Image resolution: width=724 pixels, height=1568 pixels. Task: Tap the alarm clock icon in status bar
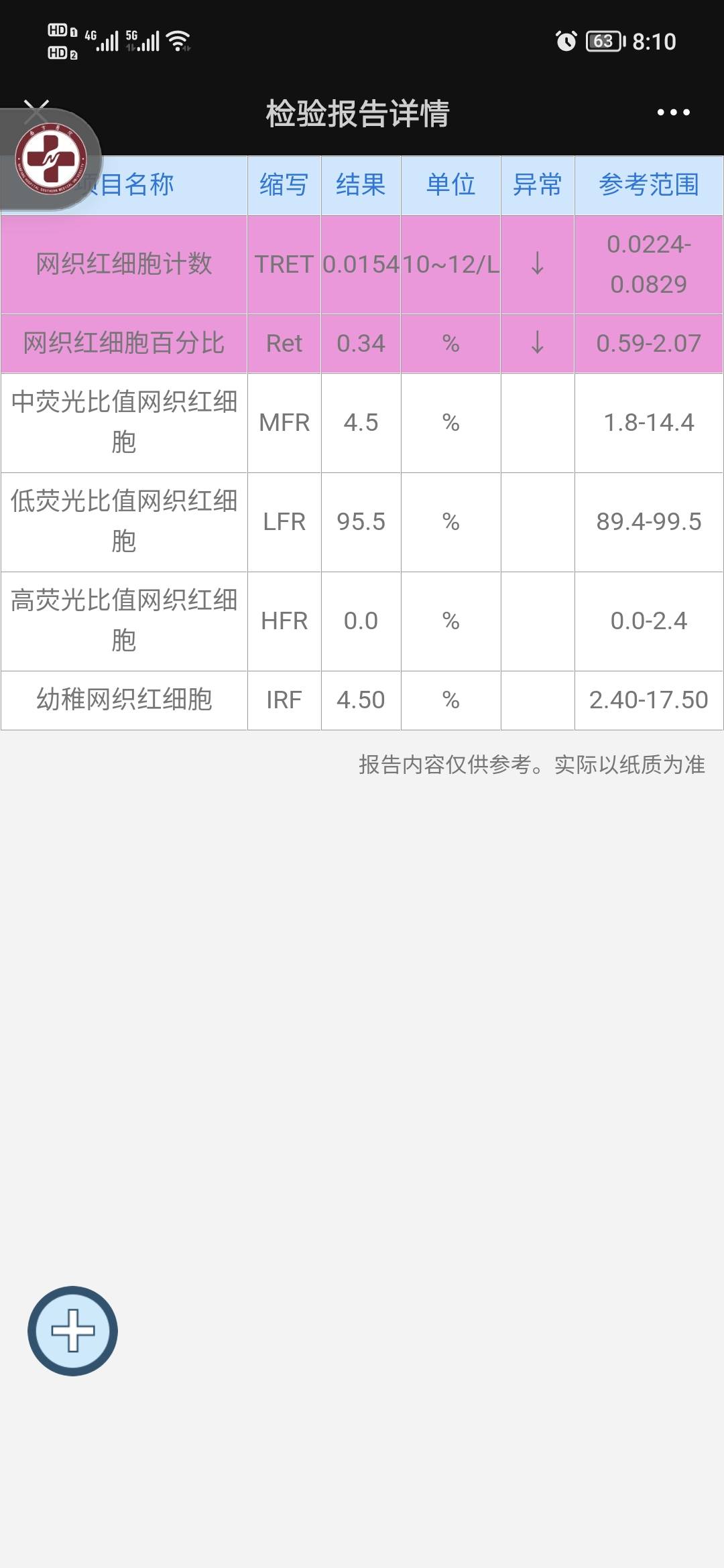pos(565,42)
